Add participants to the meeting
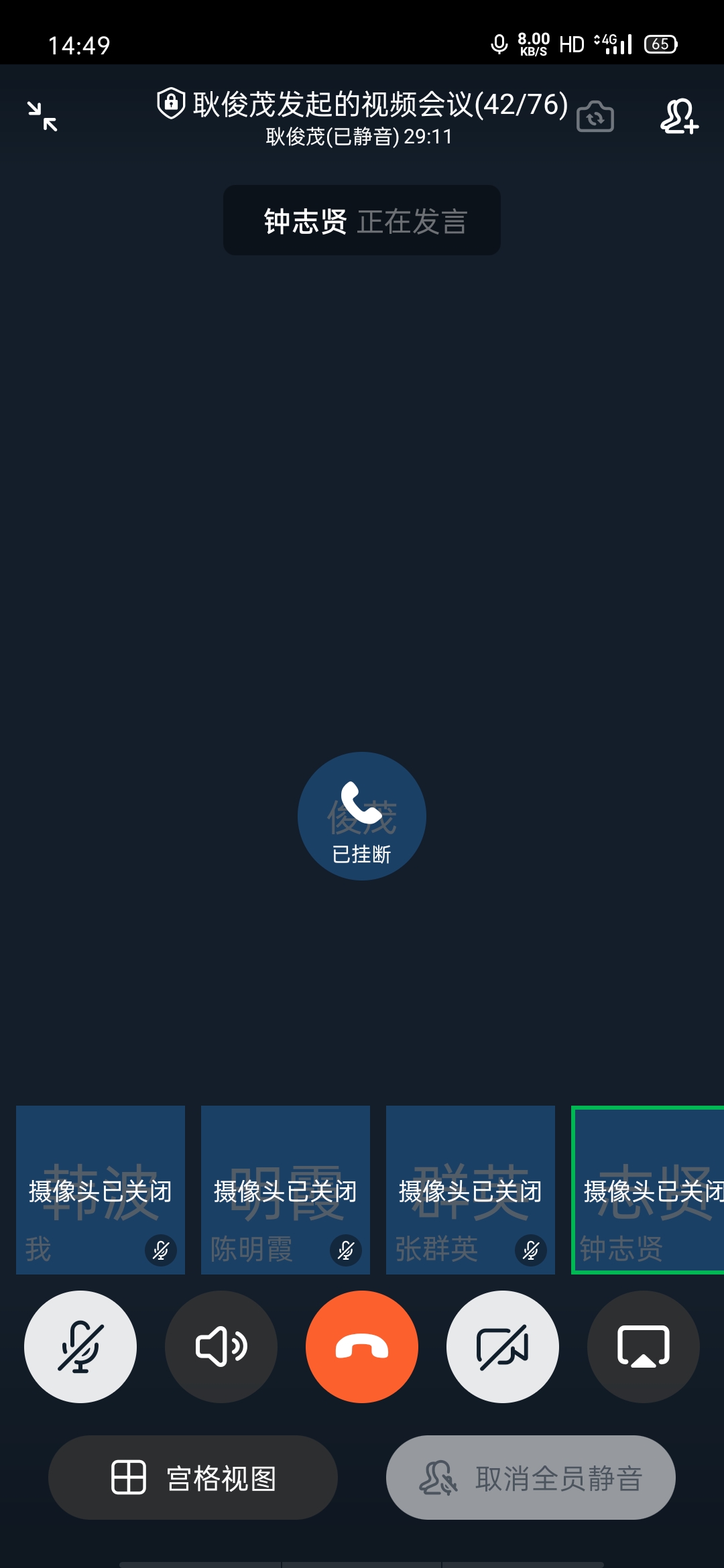The height and width of the screenshot is (1568, 724). (679, 117)
